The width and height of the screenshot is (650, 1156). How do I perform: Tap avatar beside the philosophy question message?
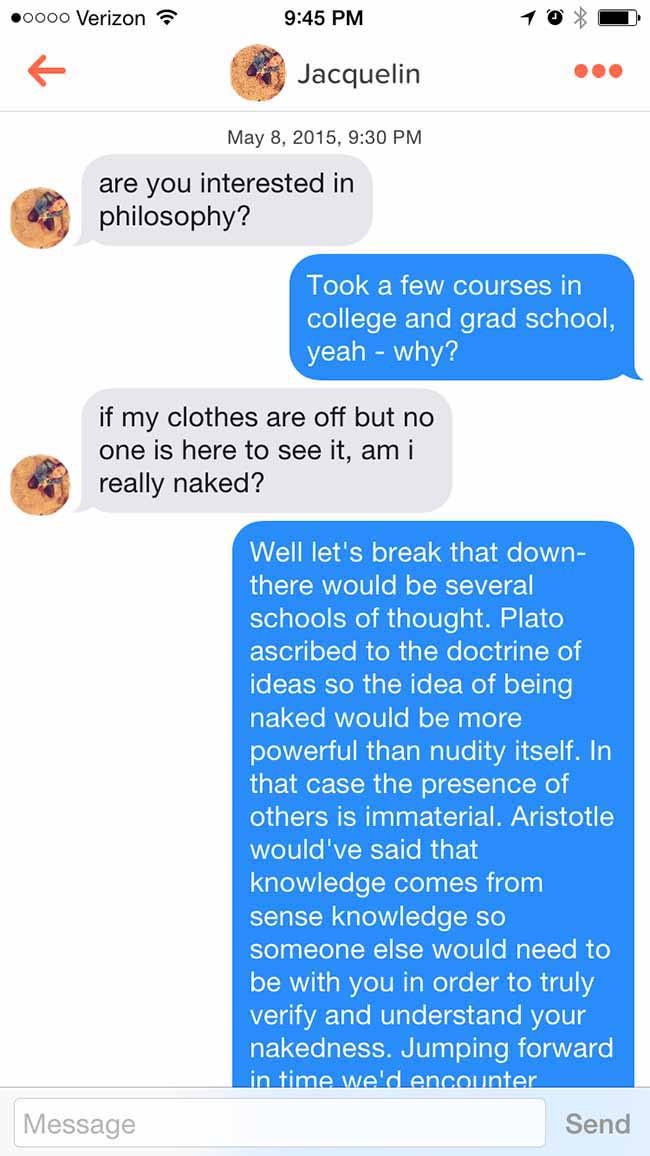pyautogui.click(x=40, y=217)
